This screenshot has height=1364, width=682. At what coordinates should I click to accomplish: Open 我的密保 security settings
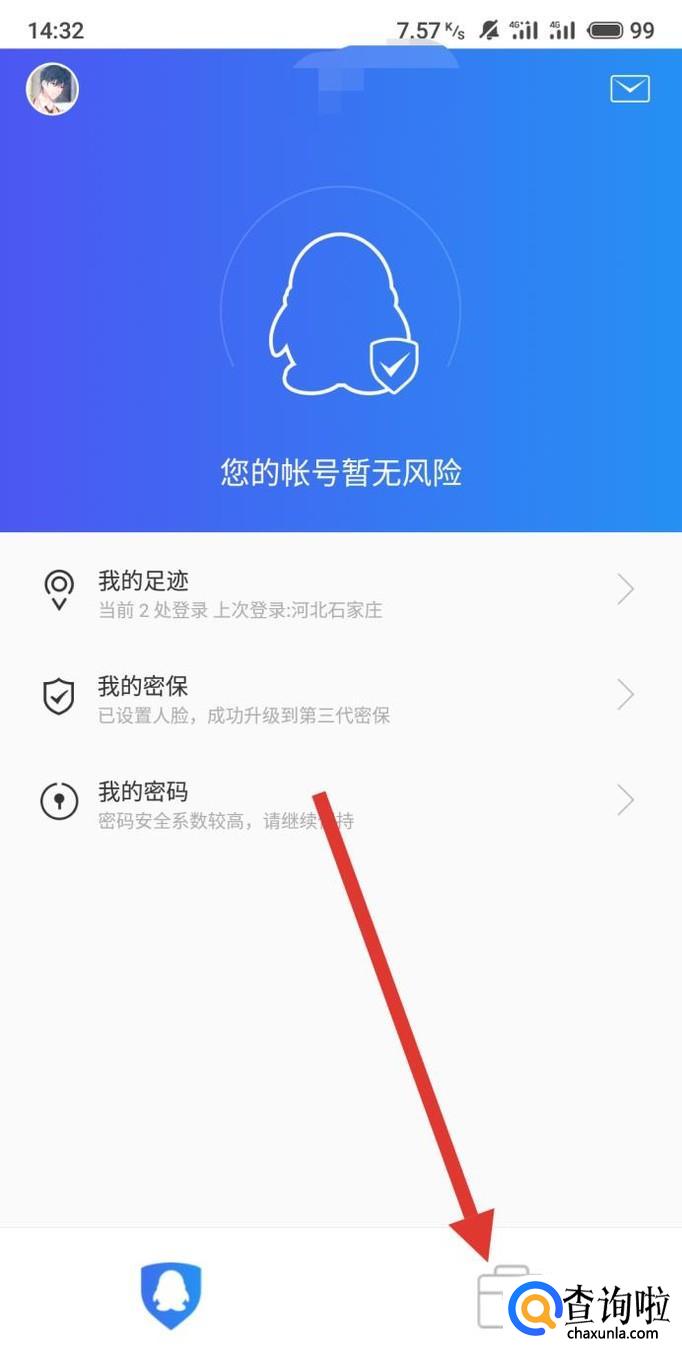tap(340, 698)
